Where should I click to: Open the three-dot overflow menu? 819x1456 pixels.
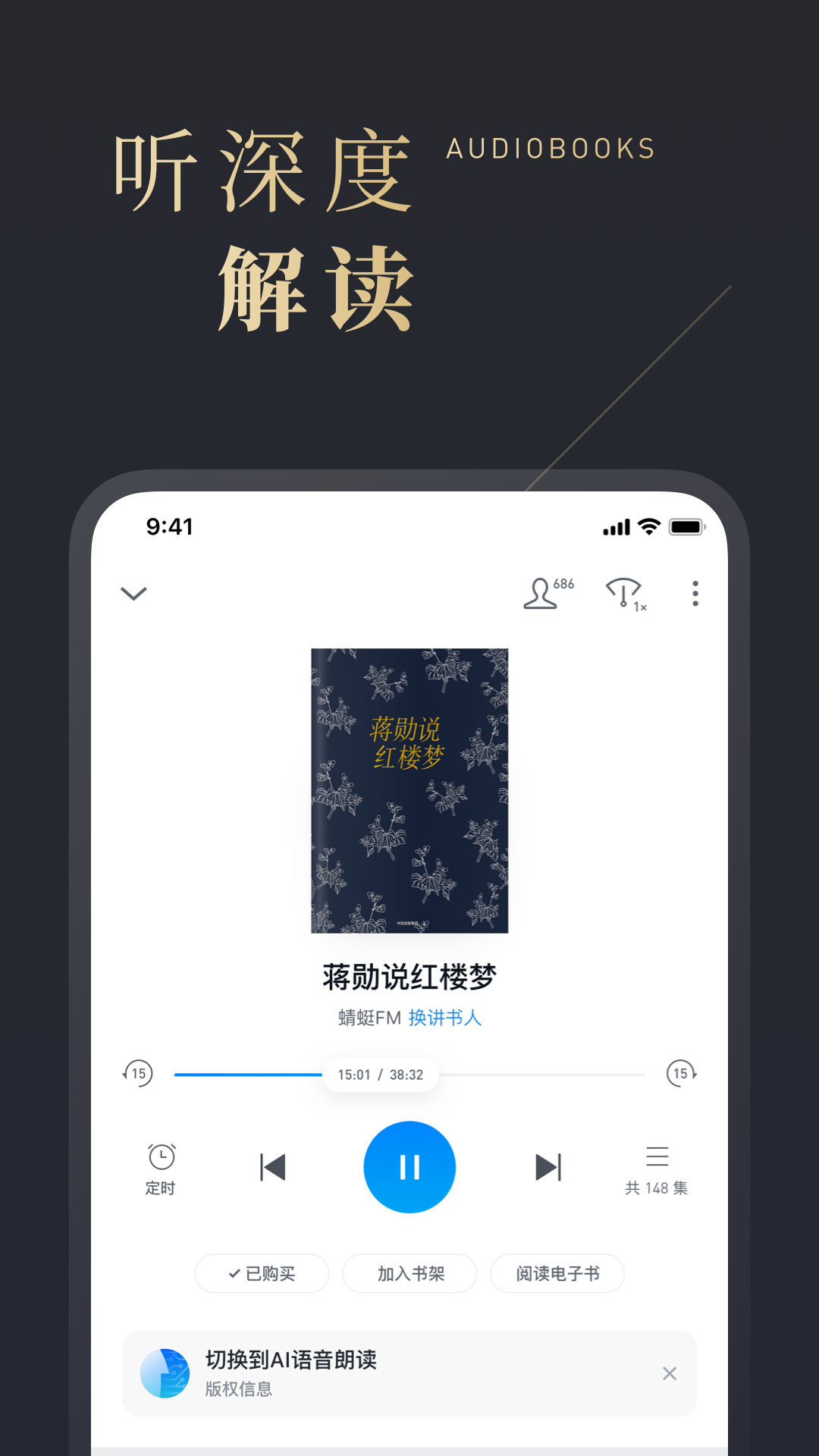[695, 595]
